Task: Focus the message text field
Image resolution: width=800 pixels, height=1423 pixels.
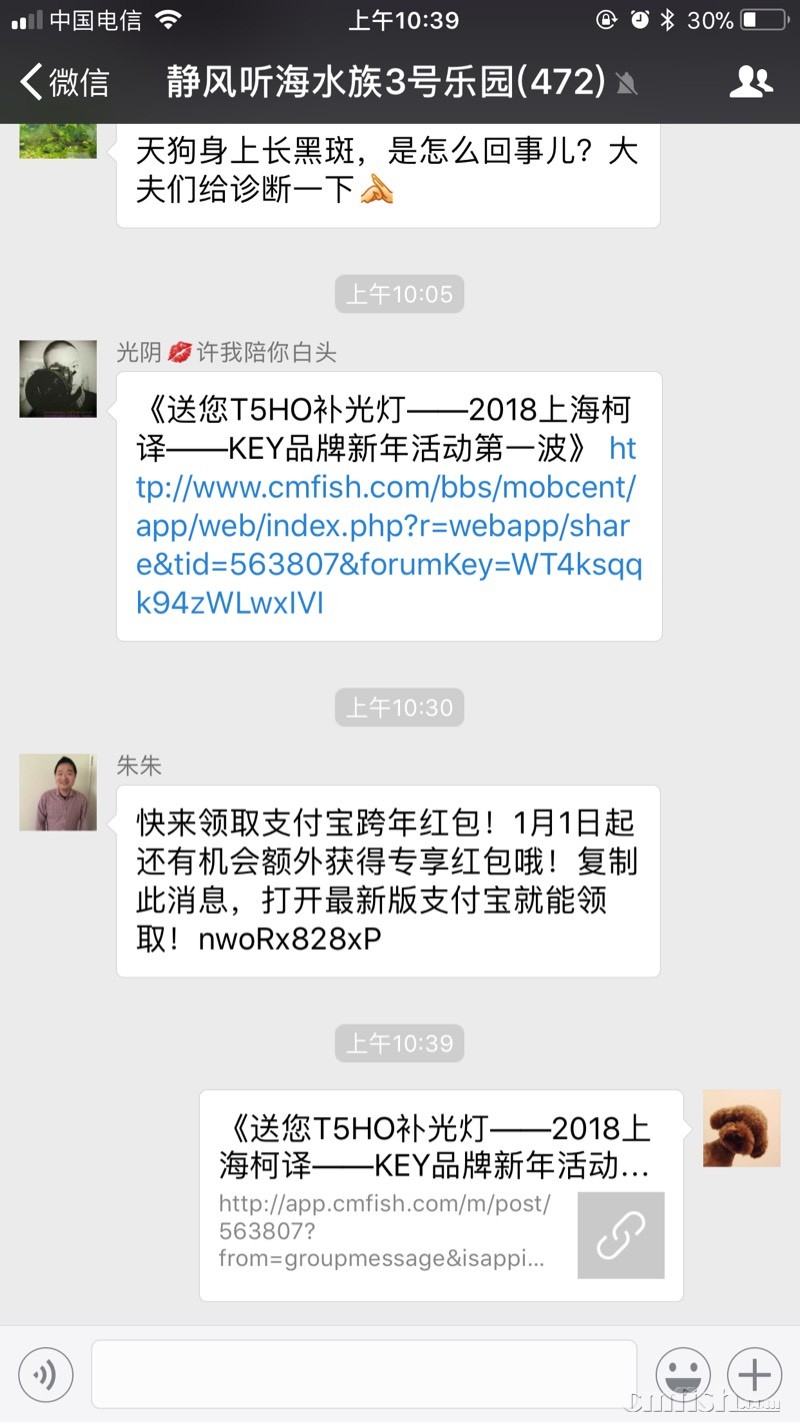Action: (364, 1375)
